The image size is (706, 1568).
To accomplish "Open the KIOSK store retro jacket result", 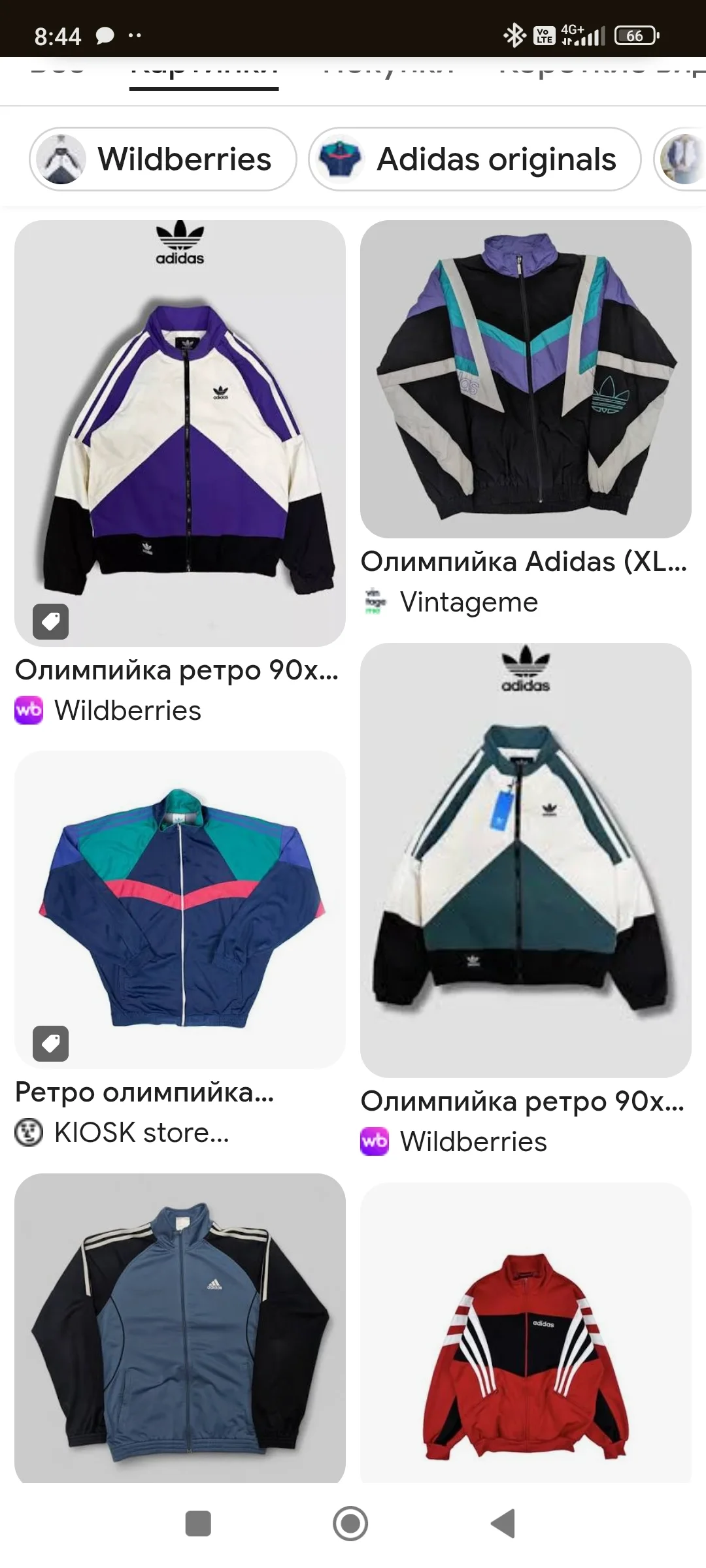I will pyautogui.click(x=180, y=909).
